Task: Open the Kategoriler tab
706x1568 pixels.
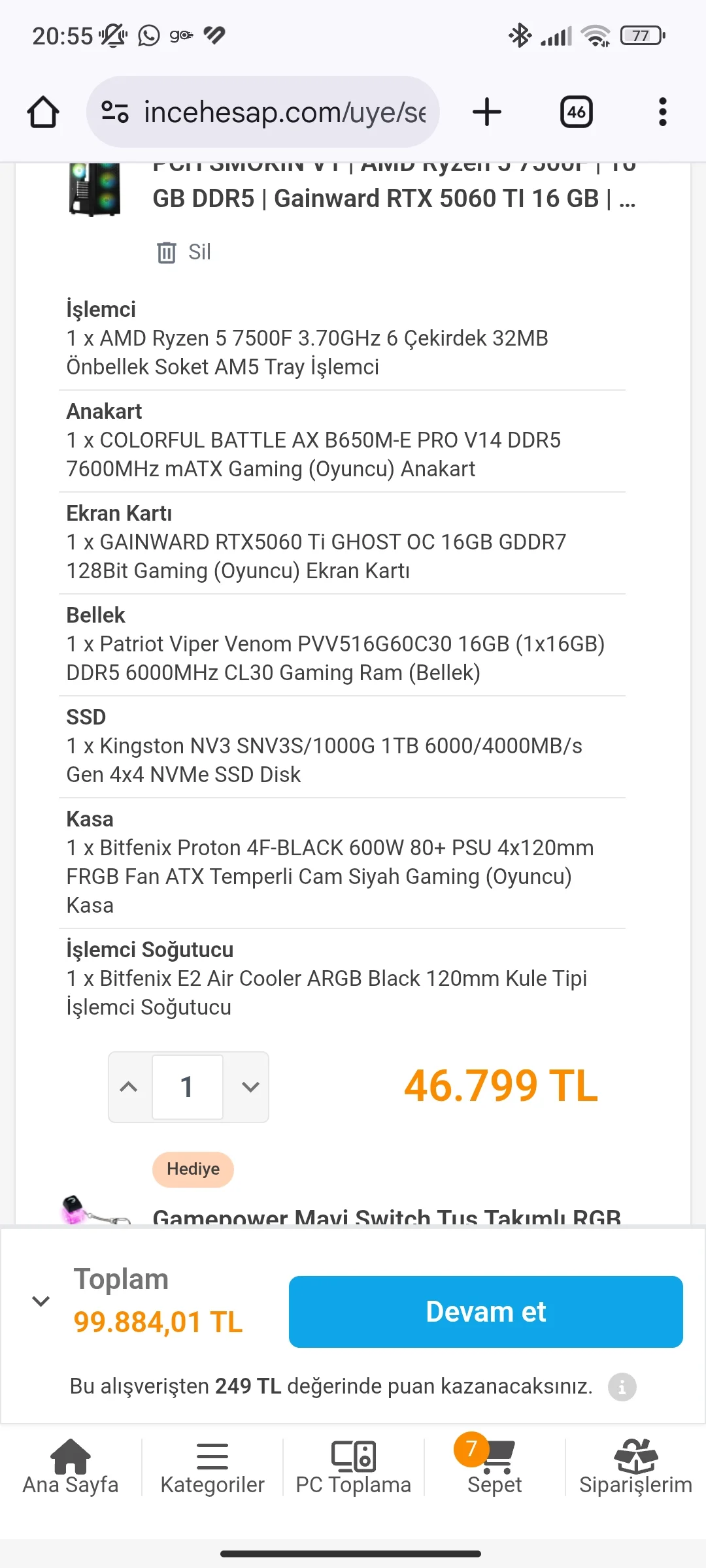Action: [x=212, y=1467]
